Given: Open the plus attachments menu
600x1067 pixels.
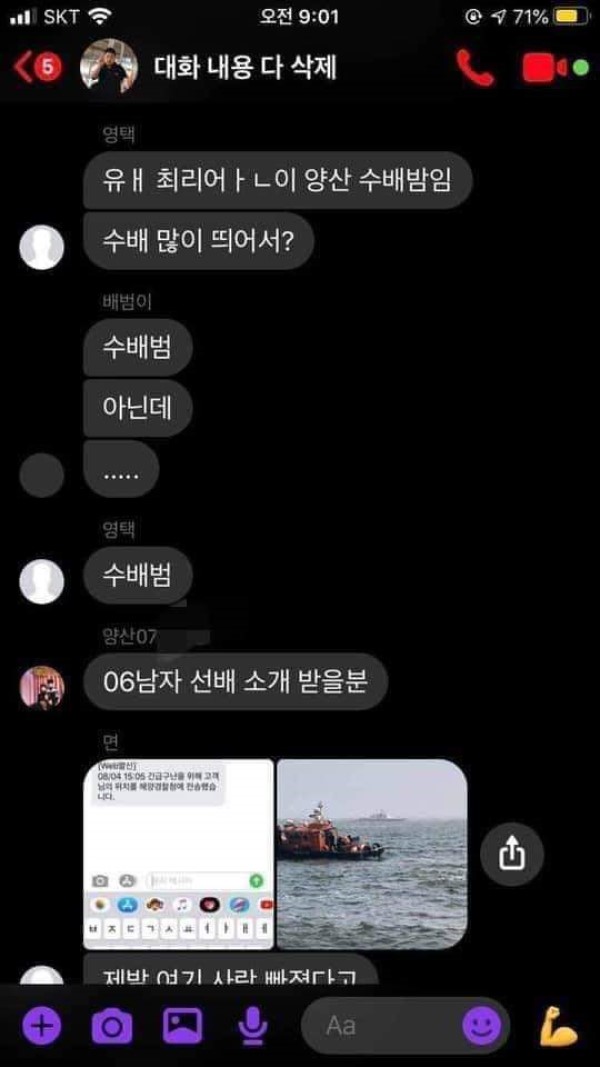Looking at the screenshot, I should point(42,1026).
